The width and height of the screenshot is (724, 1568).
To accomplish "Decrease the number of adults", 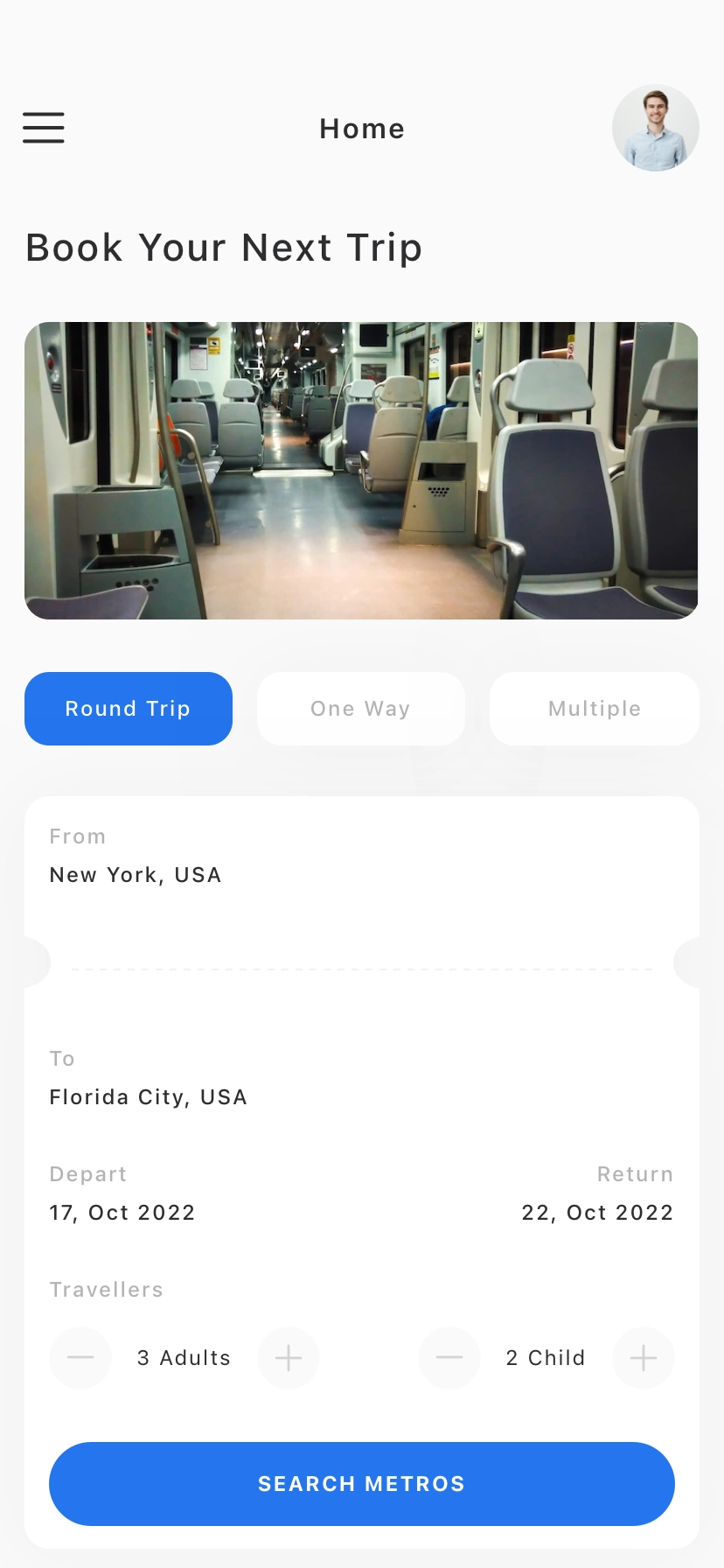I will point(80,1358).
